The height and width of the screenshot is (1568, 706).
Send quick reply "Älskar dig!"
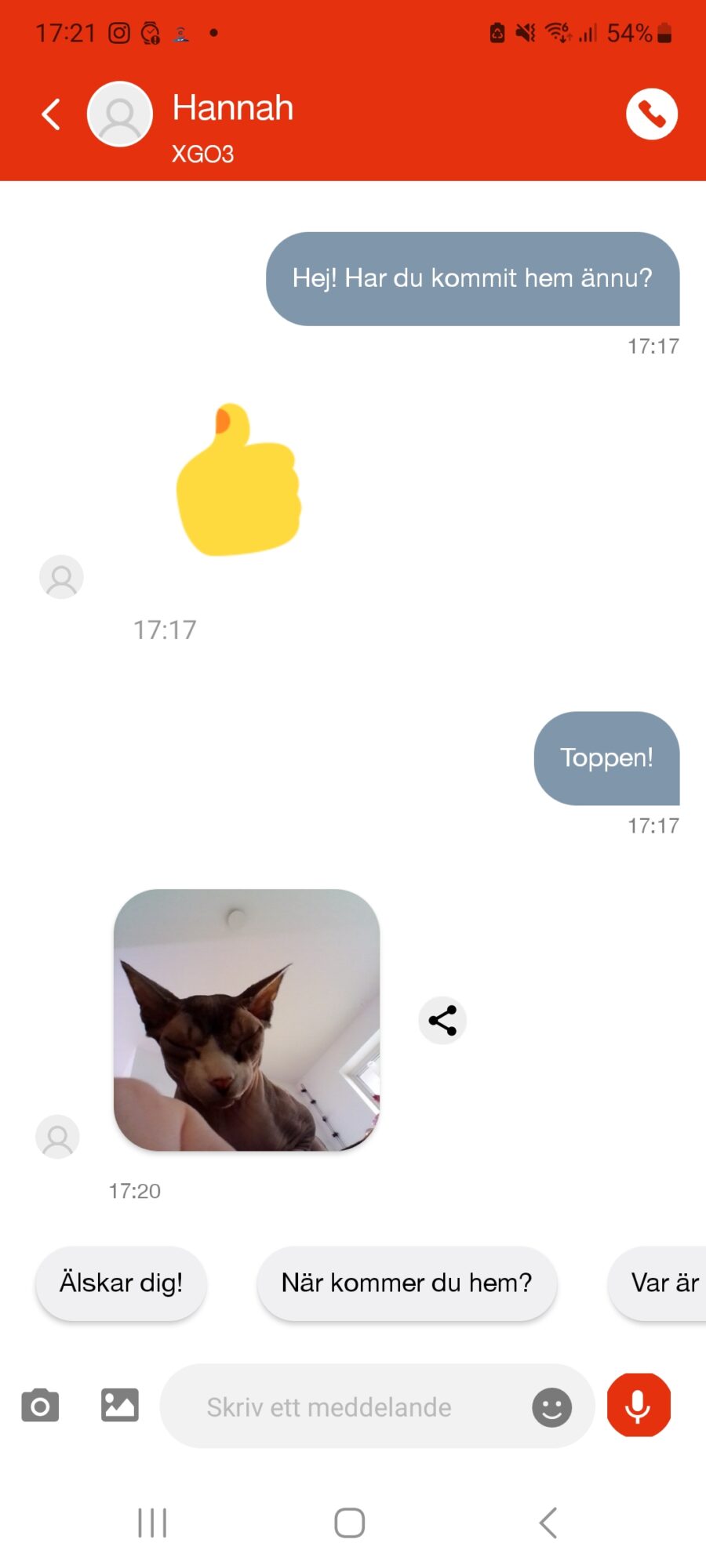point(121,1283)
